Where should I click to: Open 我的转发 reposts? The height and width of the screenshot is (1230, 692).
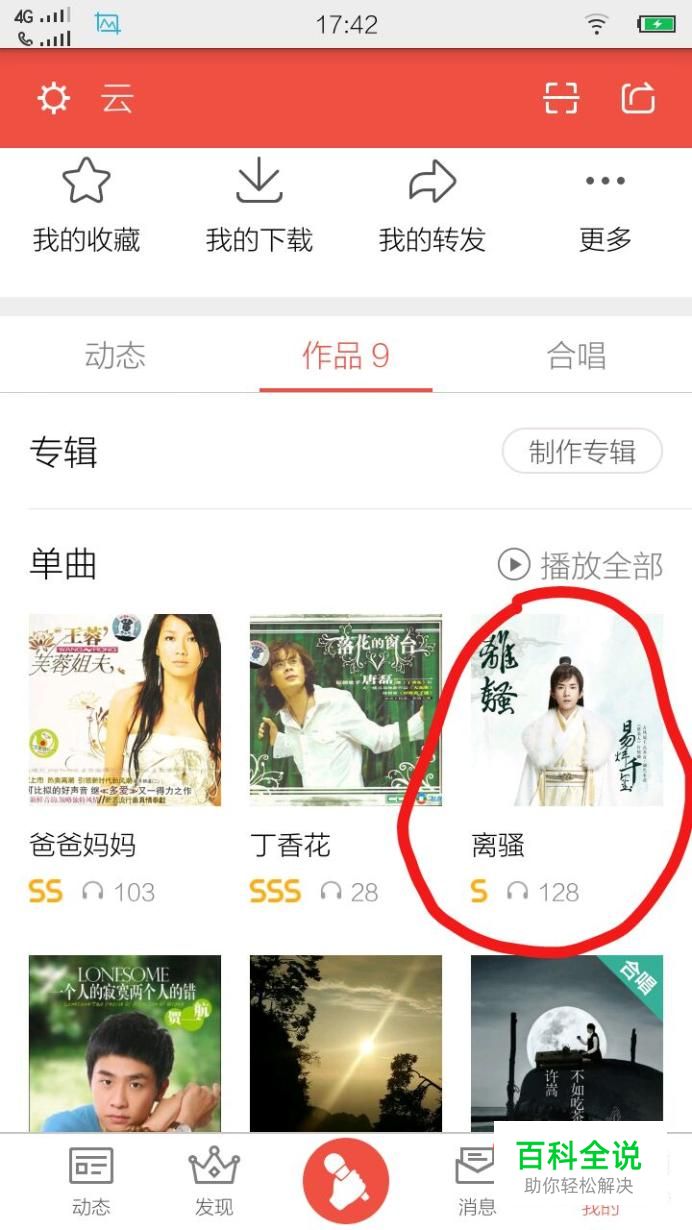432,208
